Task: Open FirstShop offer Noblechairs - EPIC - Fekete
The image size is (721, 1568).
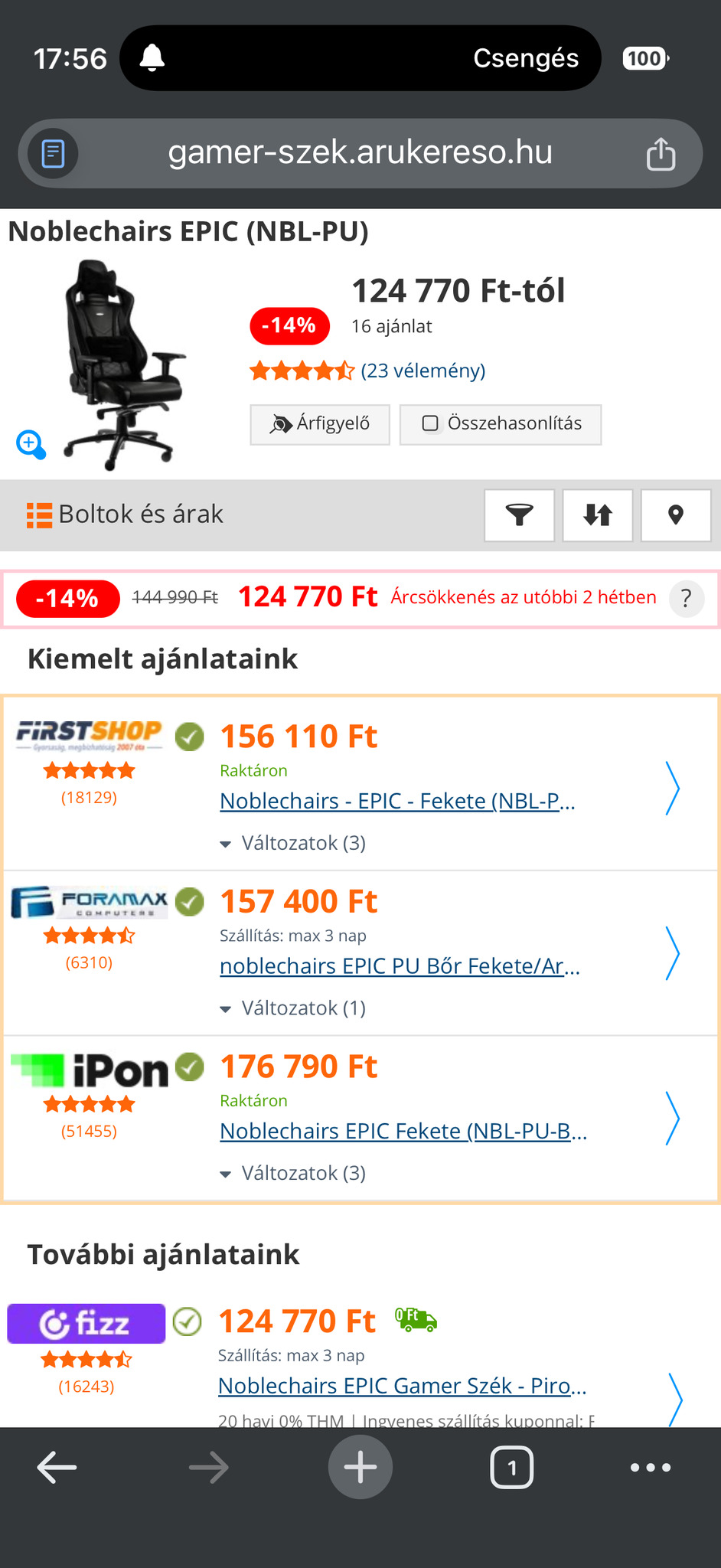Action: 397,801
